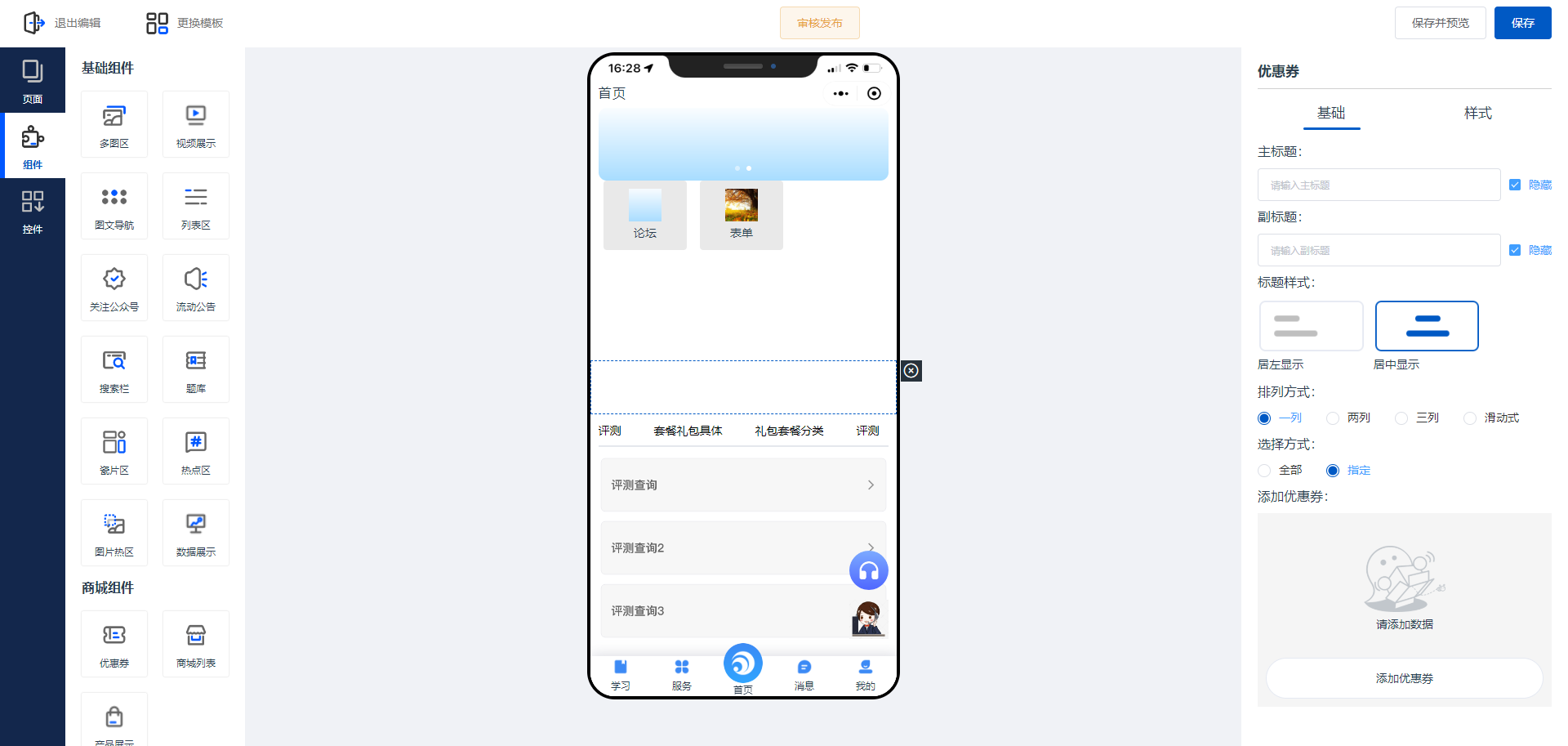Screen dimensions: 1568x746
Task: Switch to the 控件 sidebar tab
Action: pyautogui.click(x=33, y=211)
